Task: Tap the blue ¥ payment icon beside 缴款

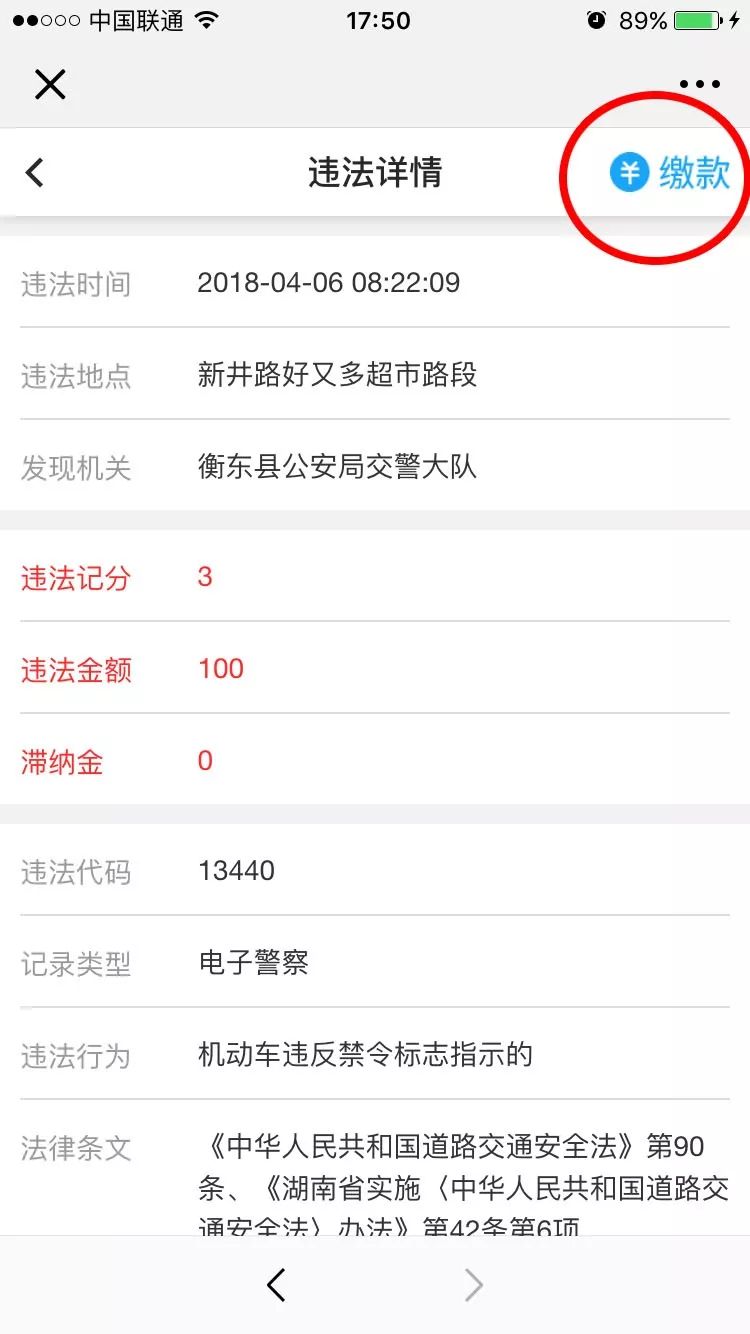Action: click(x=629, y=172)
